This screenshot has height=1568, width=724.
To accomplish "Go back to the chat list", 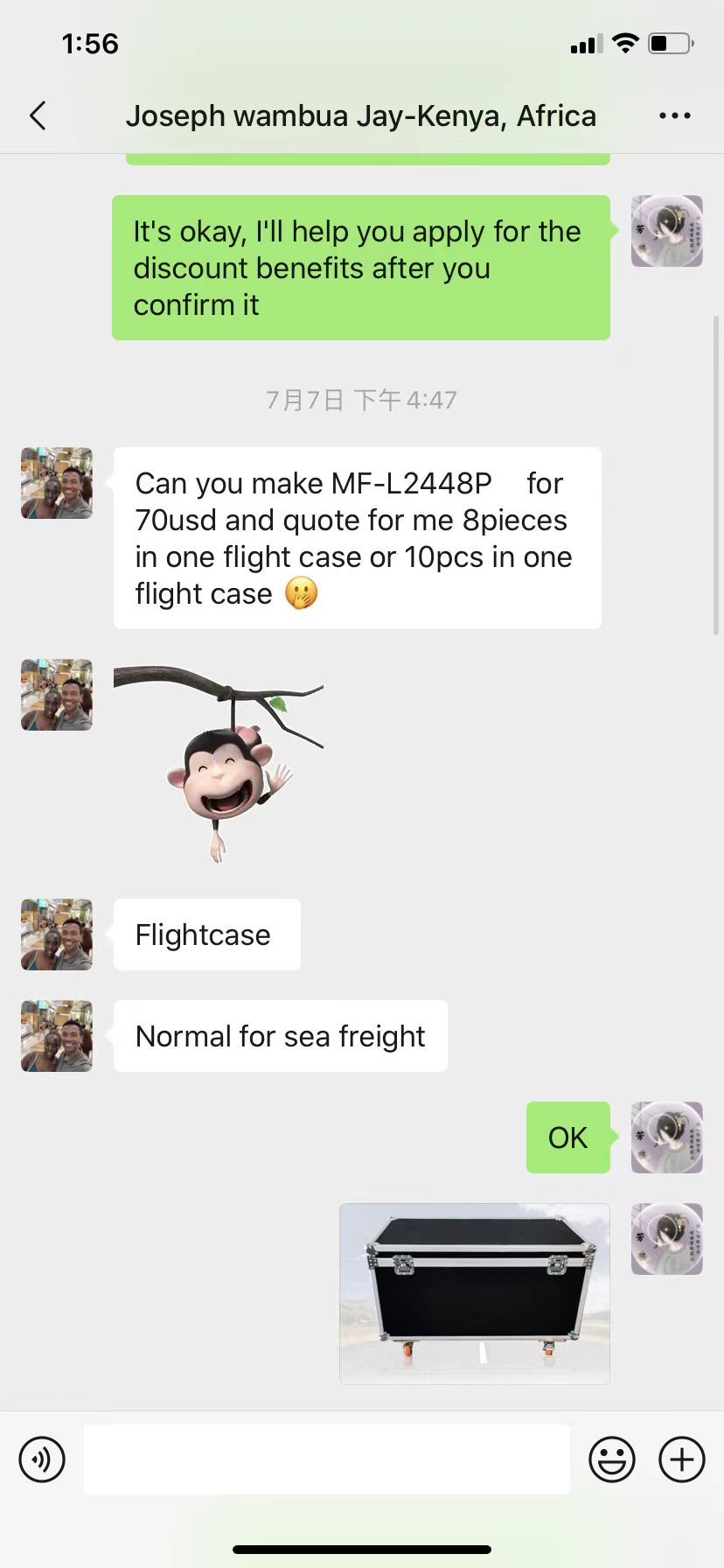I will [x=38, y=115].
